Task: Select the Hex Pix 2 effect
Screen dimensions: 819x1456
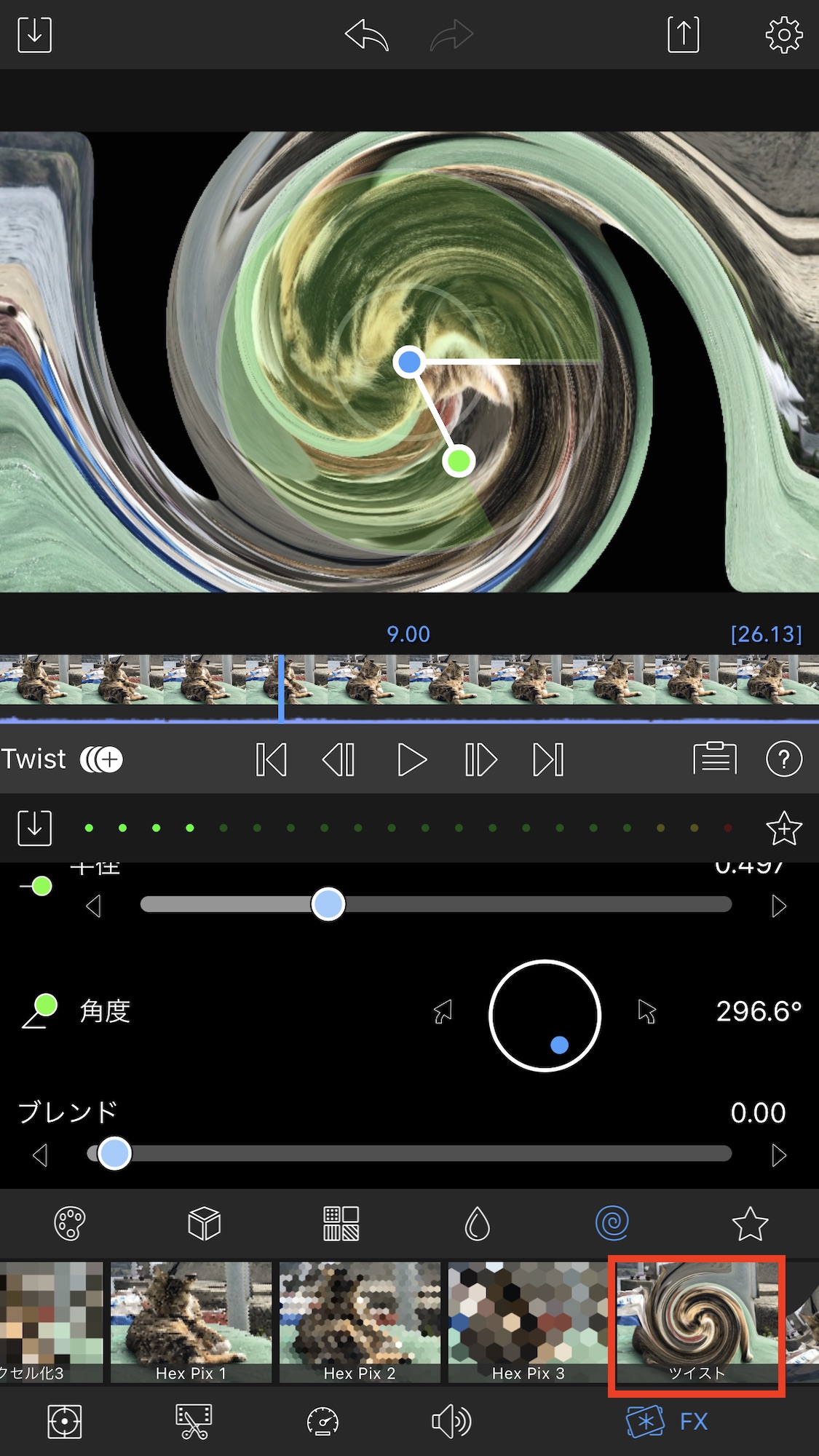Action: (360, 1321)
